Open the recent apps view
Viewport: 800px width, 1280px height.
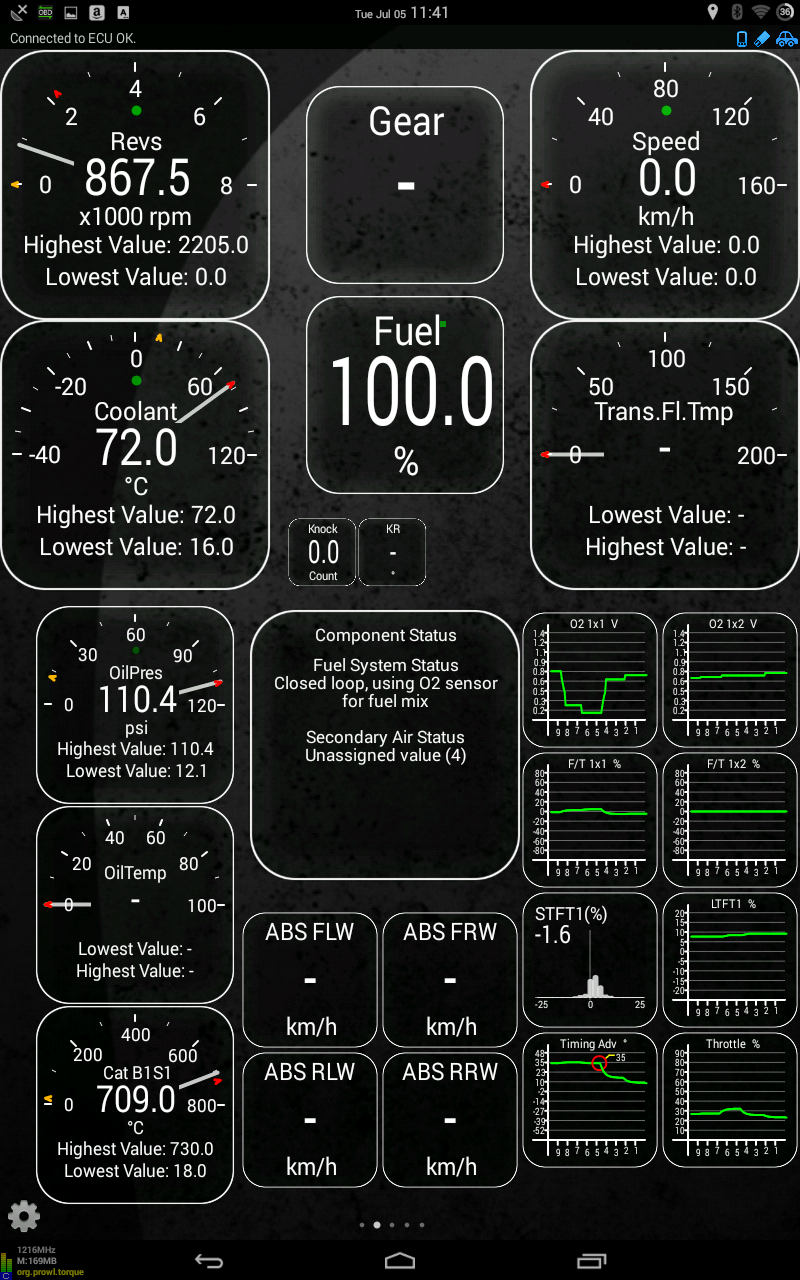(x=591, y=1260)
